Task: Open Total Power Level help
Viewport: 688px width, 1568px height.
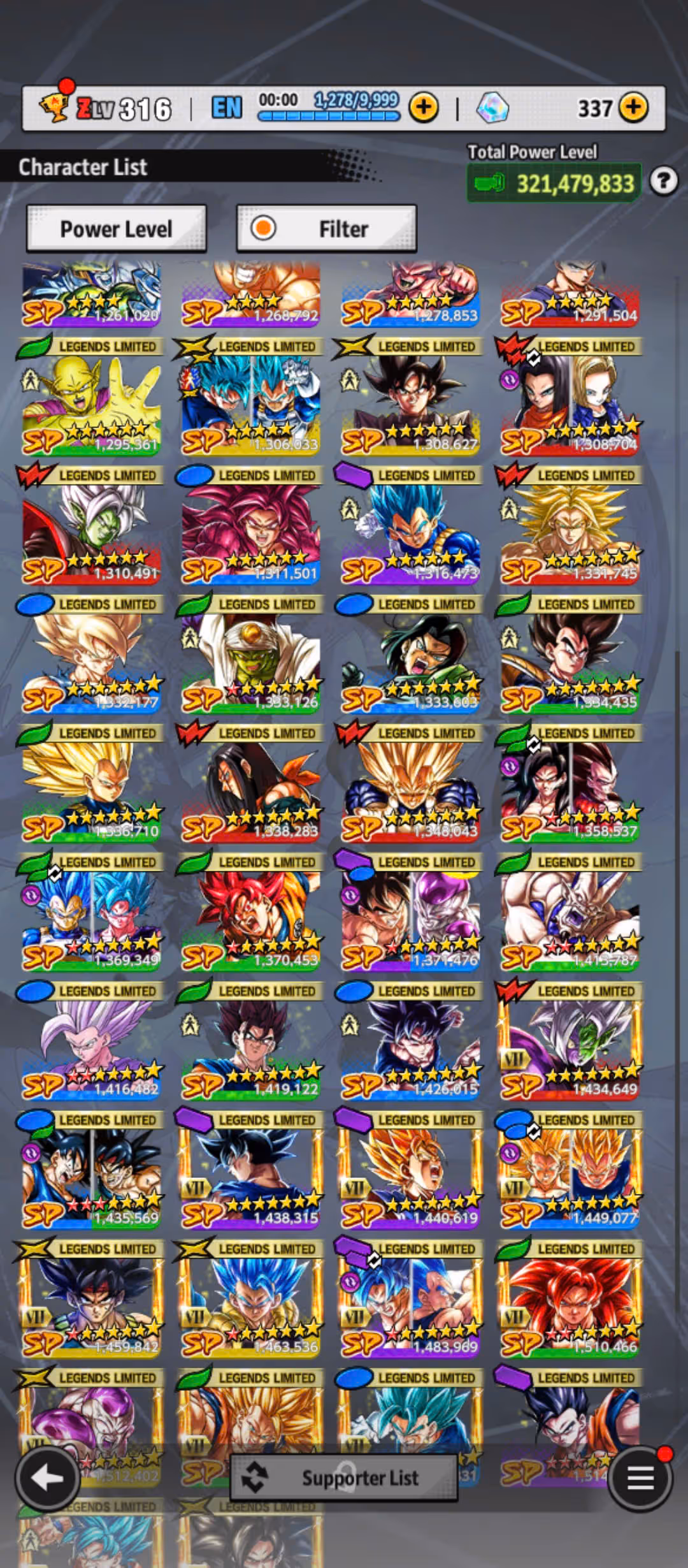Action: (663, 182)
